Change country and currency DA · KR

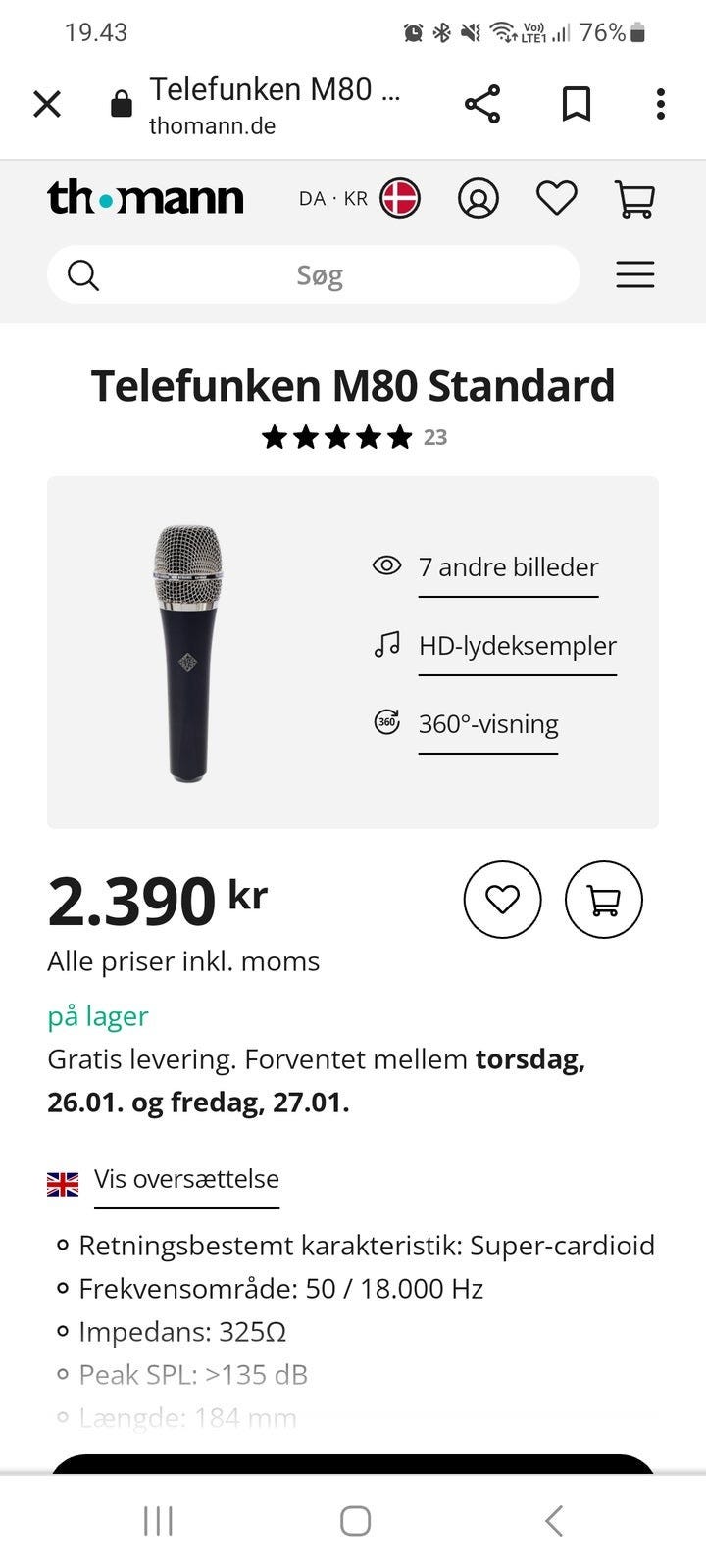[359, 198]
